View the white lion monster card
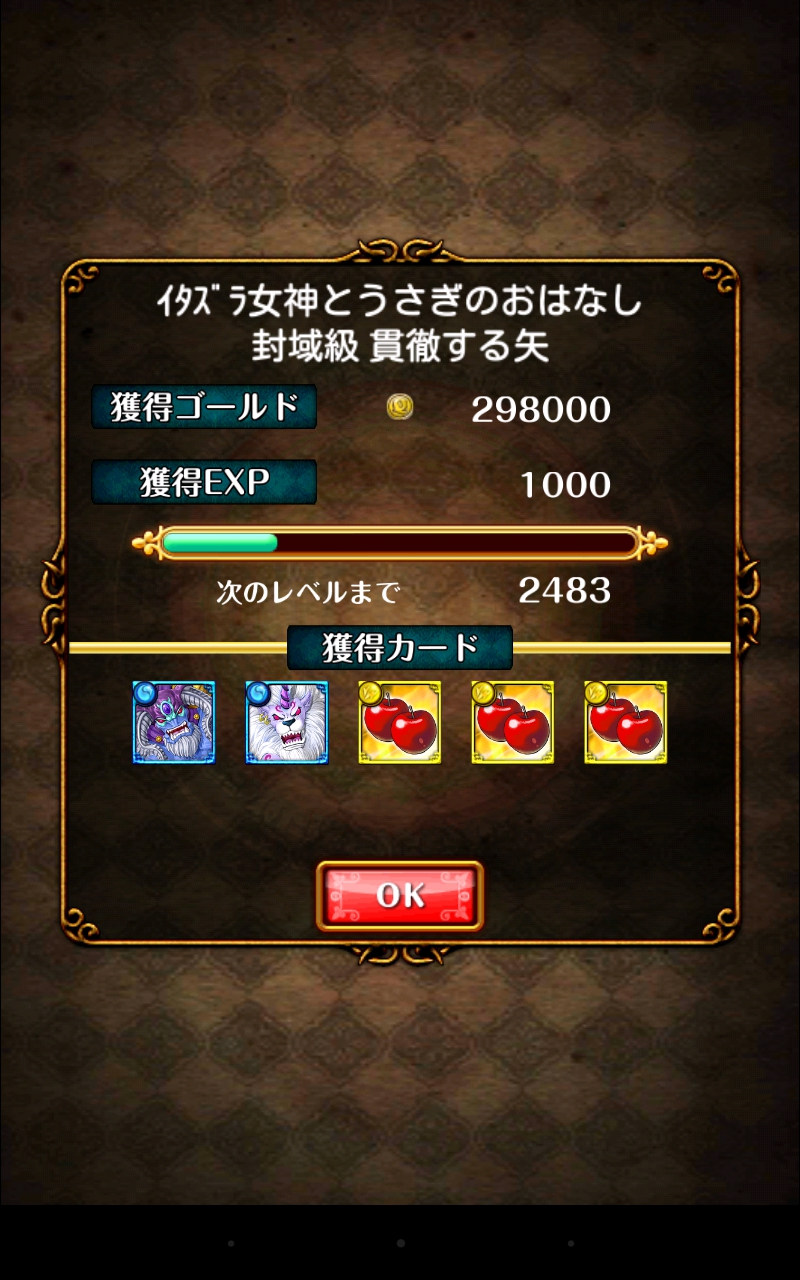The image size is (800, 1280). [x=287, y=722]
